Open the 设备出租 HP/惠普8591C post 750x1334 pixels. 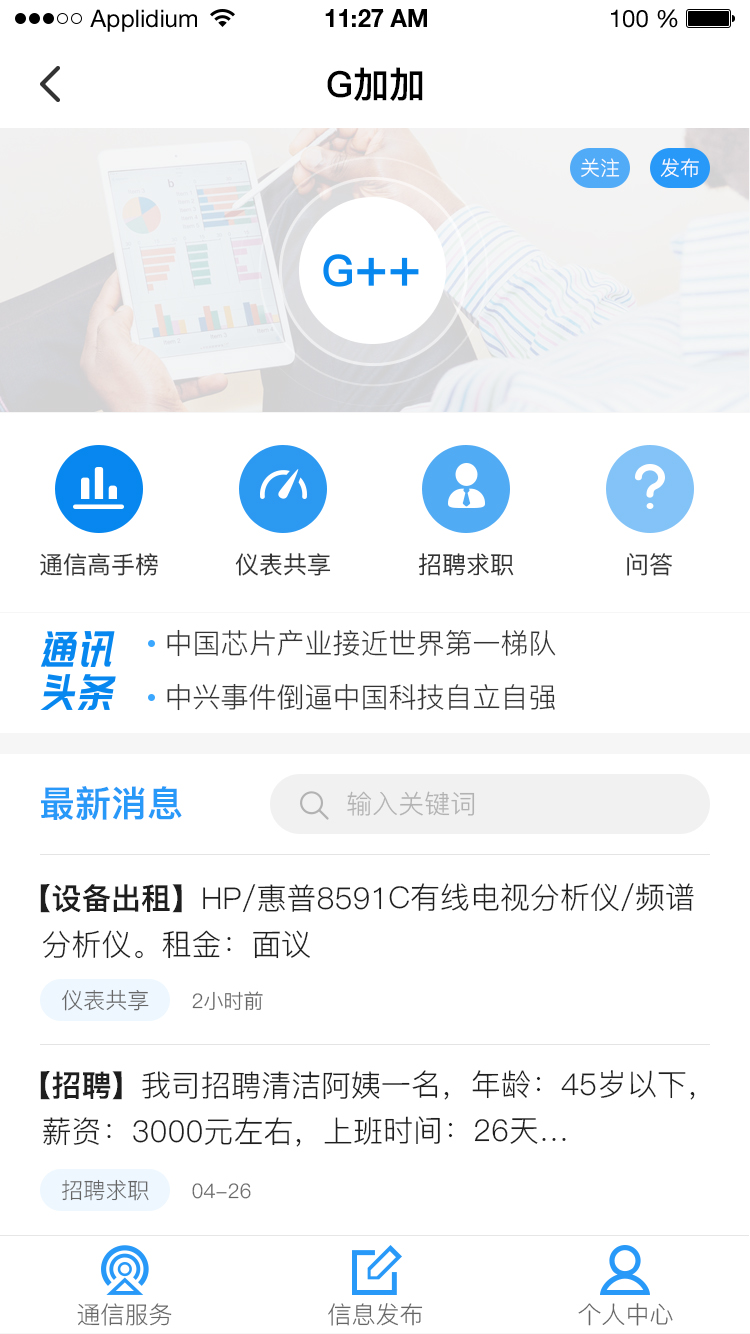[x=370, y=921]
